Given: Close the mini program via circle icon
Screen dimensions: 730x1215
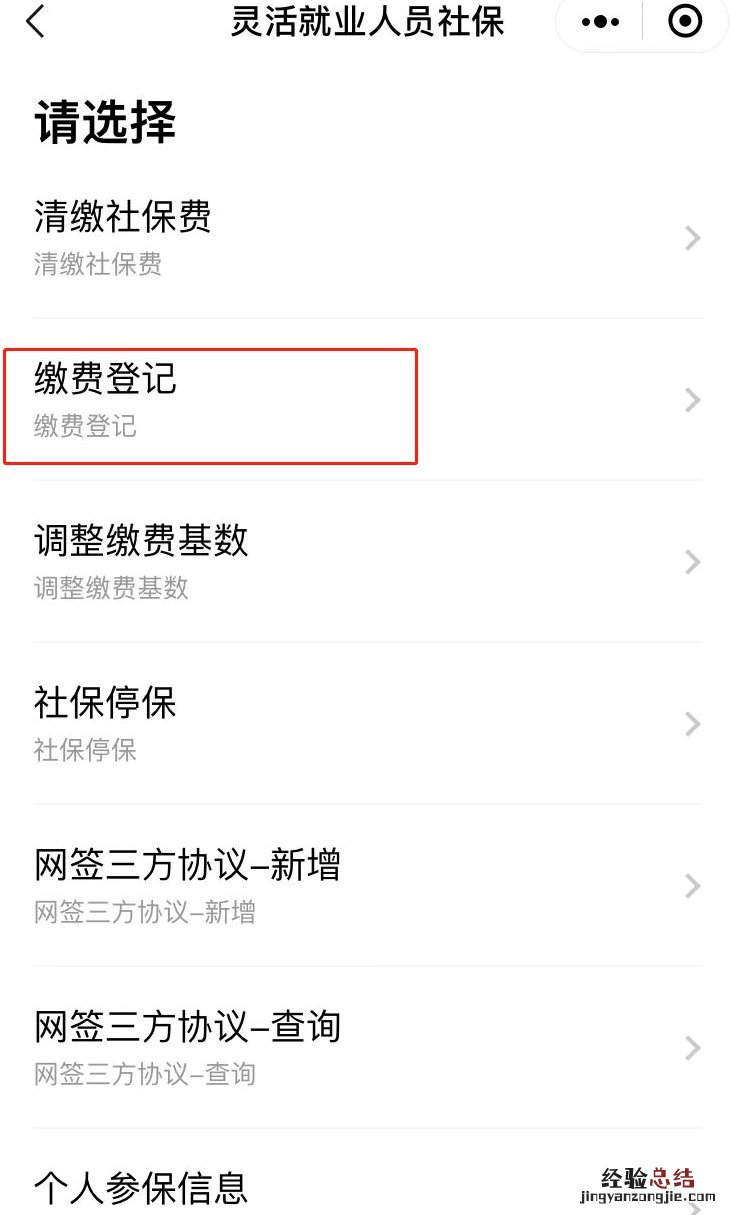Looking at the screenshot, I should point(685,21).
